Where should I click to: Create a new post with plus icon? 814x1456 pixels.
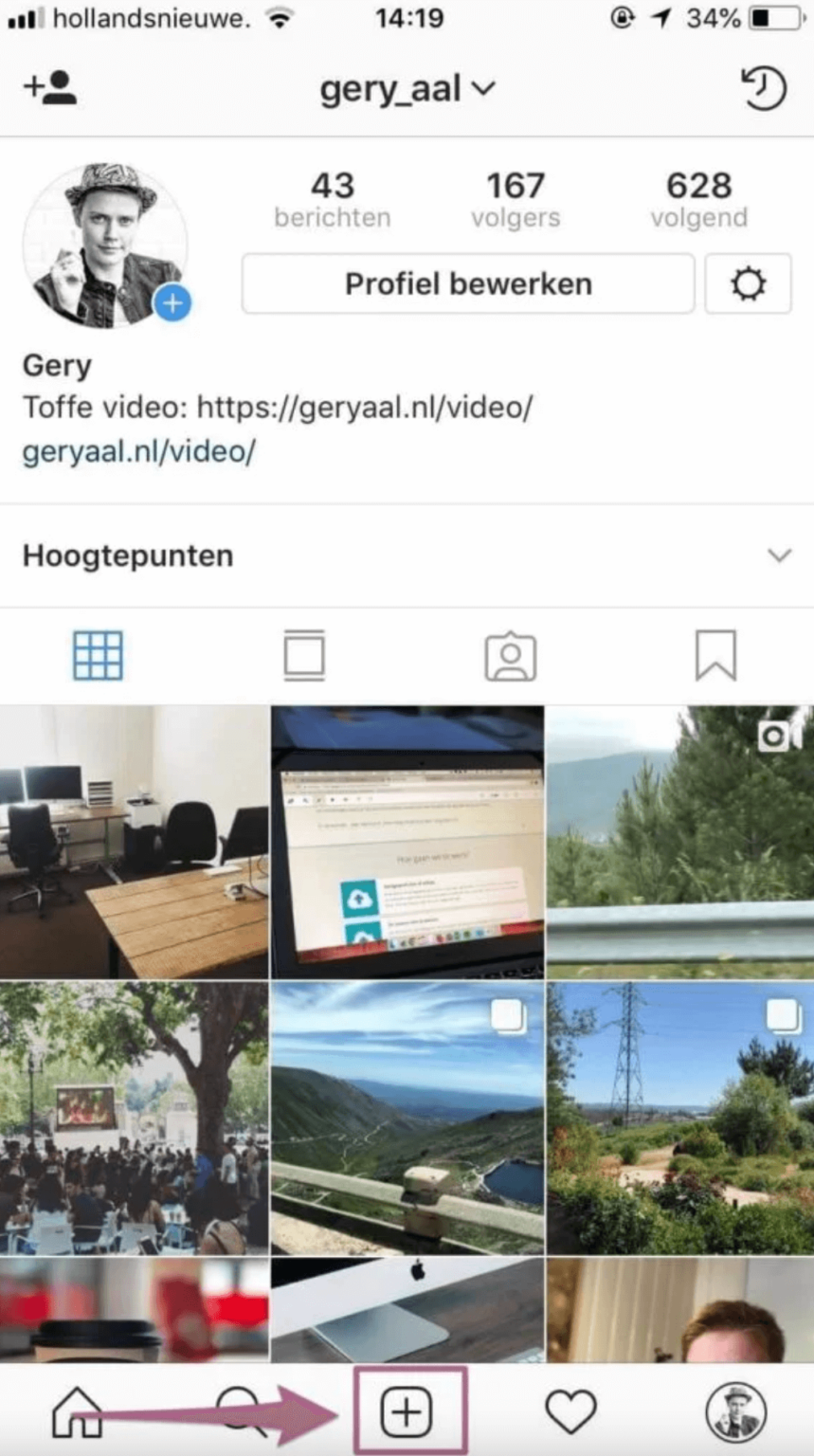407,1412
